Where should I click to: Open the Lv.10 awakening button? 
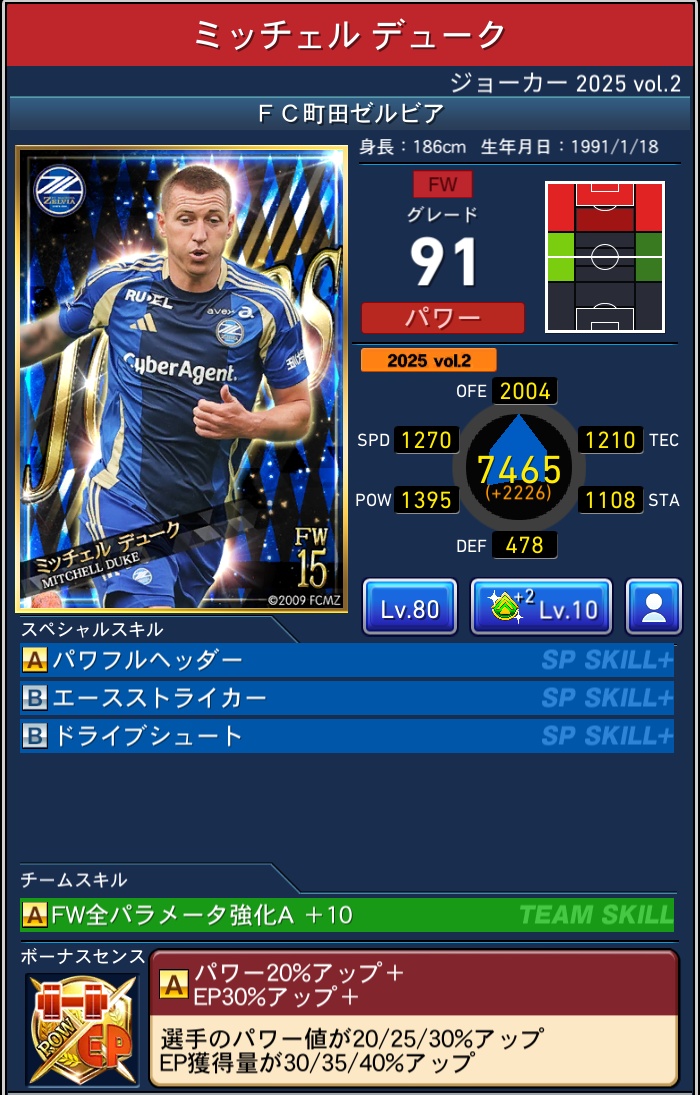point(541,607)
